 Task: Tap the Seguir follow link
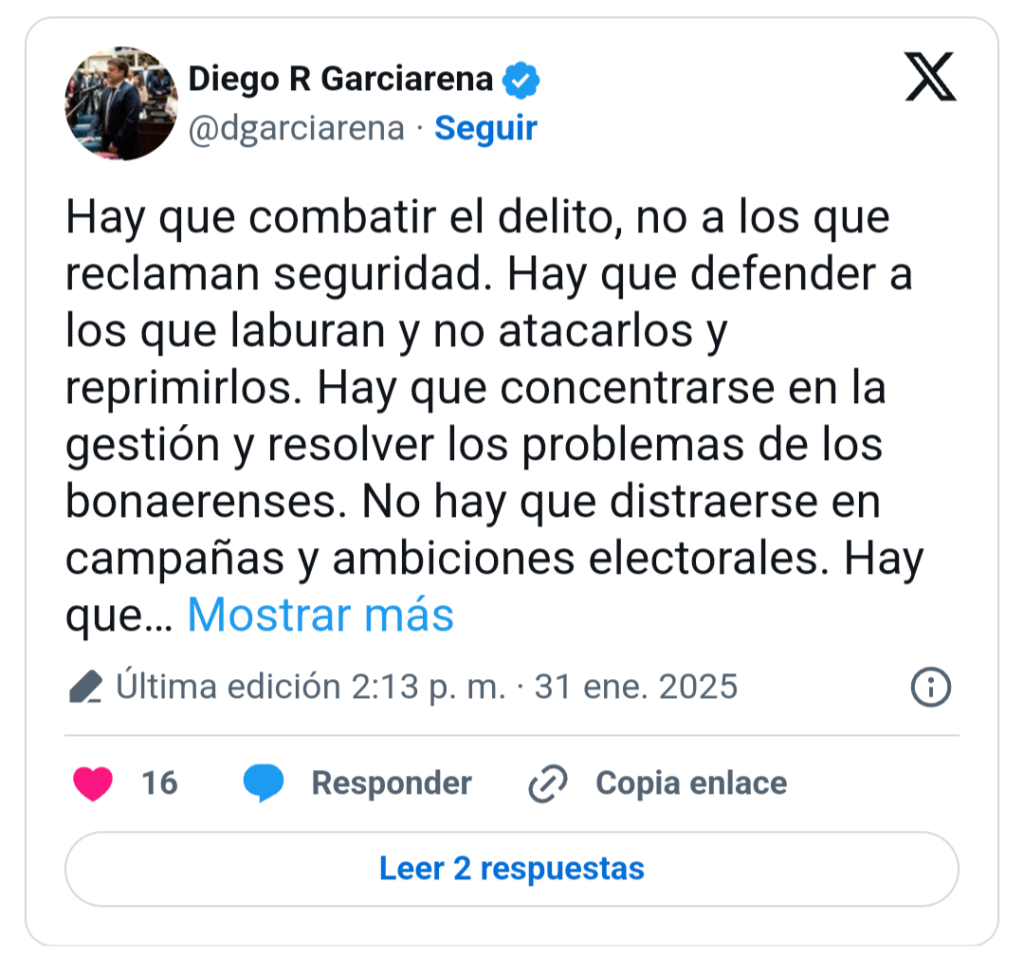tap(486, 128)
